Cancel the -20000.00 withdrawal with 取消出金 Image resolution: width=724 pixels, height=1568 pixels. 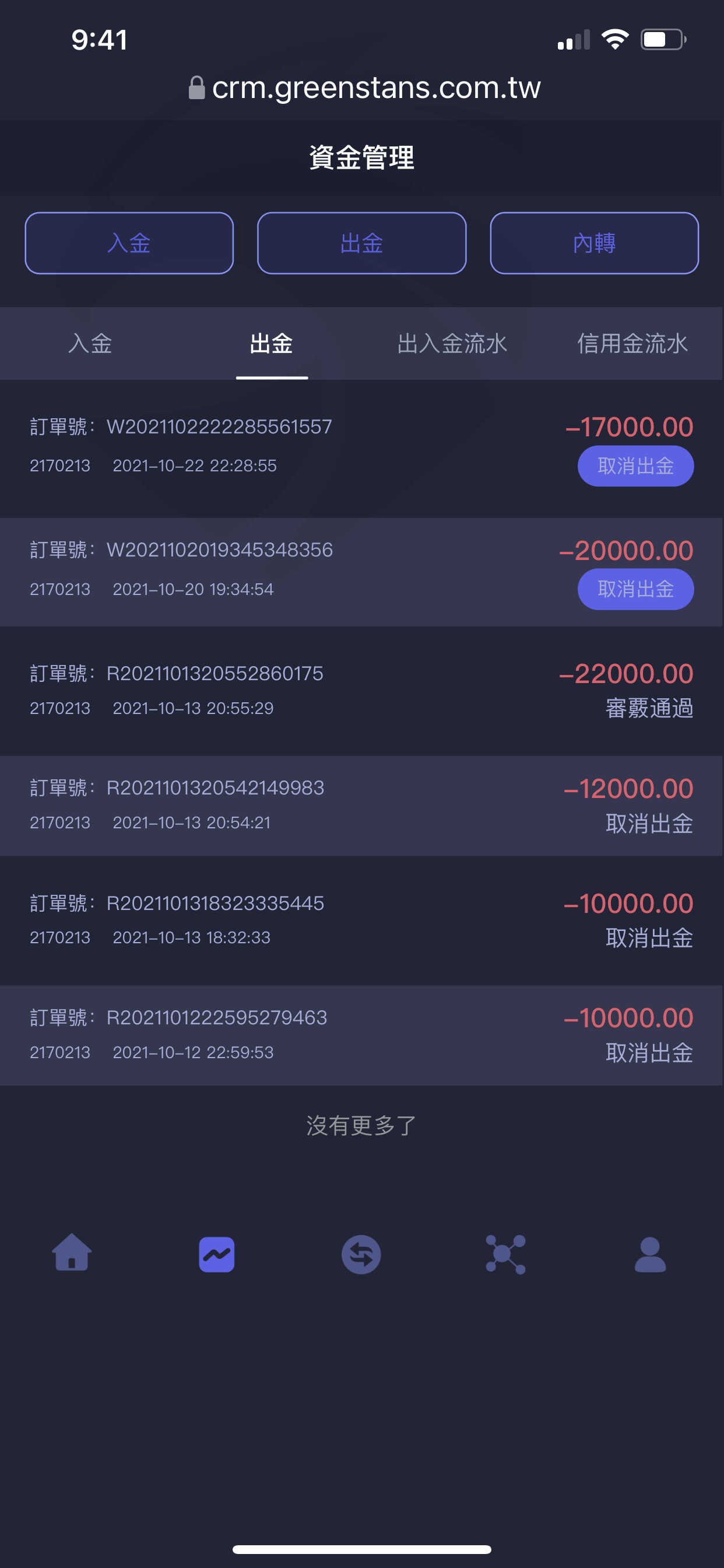pyautogui.click(x=635, y=589)
